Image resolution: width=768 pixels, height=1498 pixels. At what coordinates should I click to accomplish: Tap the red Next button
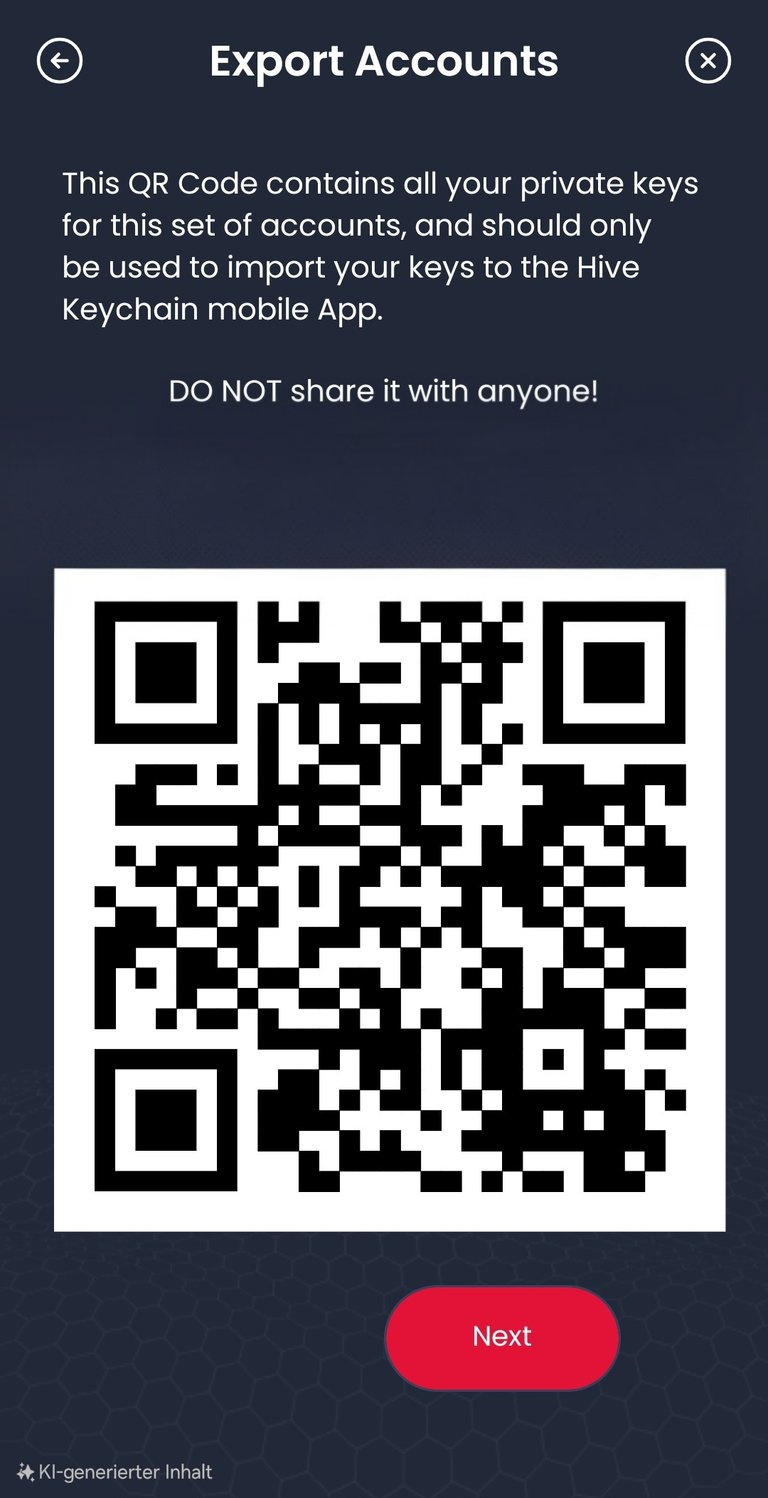(502, 1337)
